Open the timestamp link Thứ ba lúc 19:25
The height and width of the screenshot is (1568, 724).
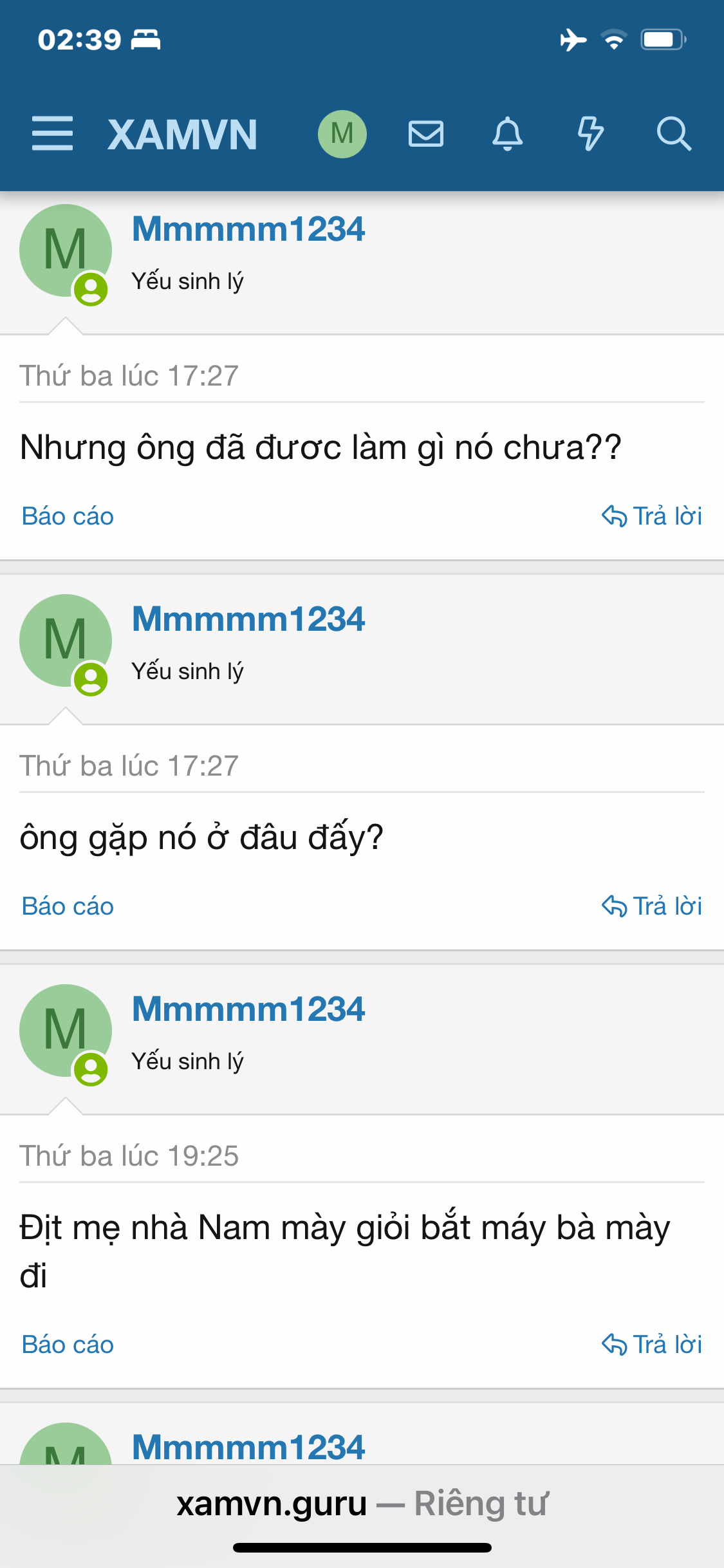[129, 1156]
